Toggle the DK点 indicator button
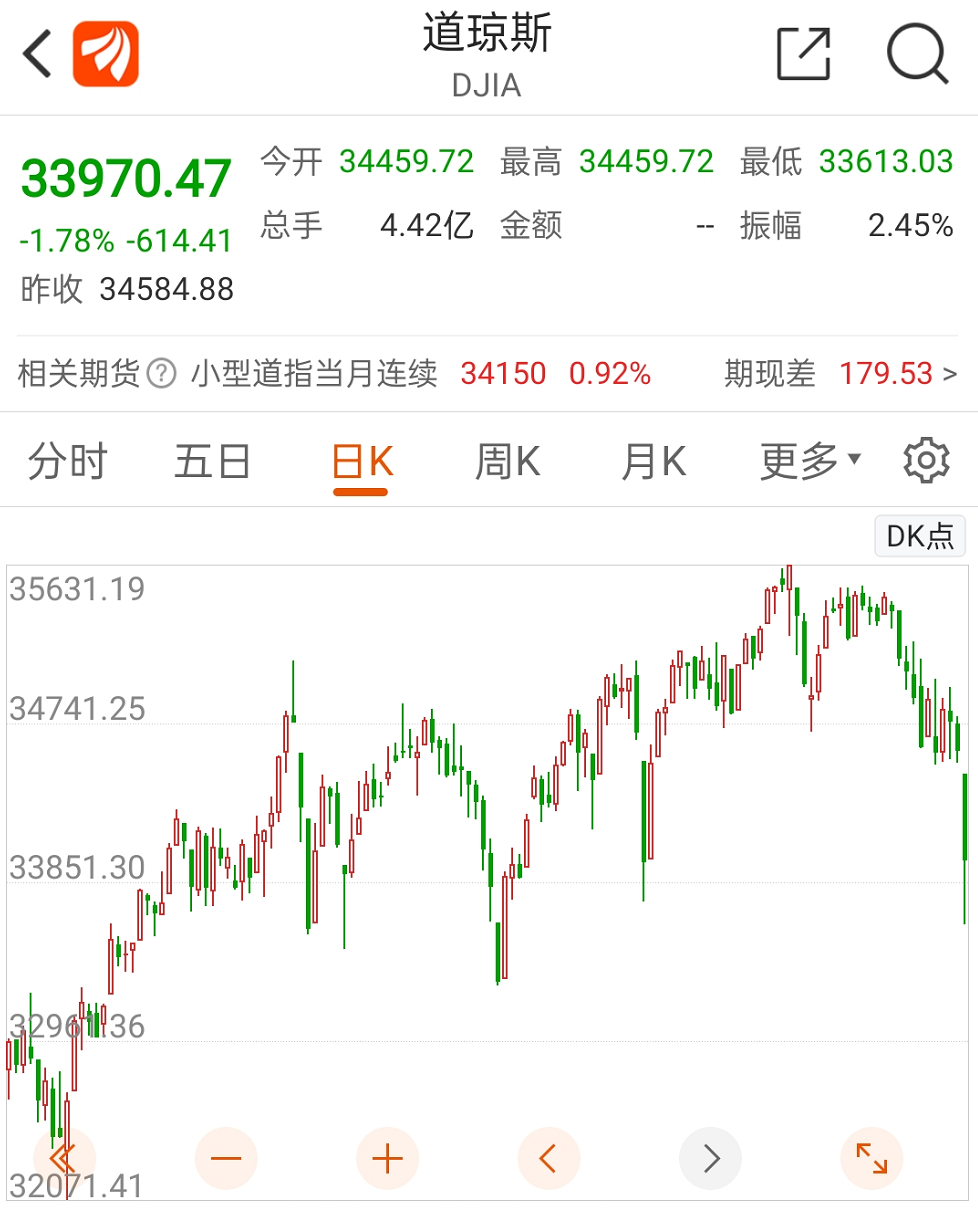 [919, 536]
